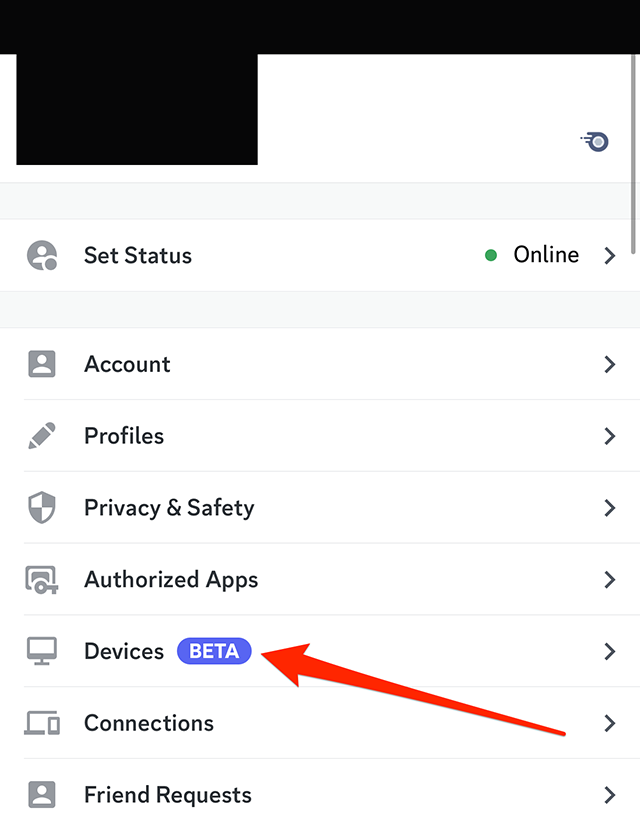
Task: Go to Profiles settings
Action: pos(320,436)
